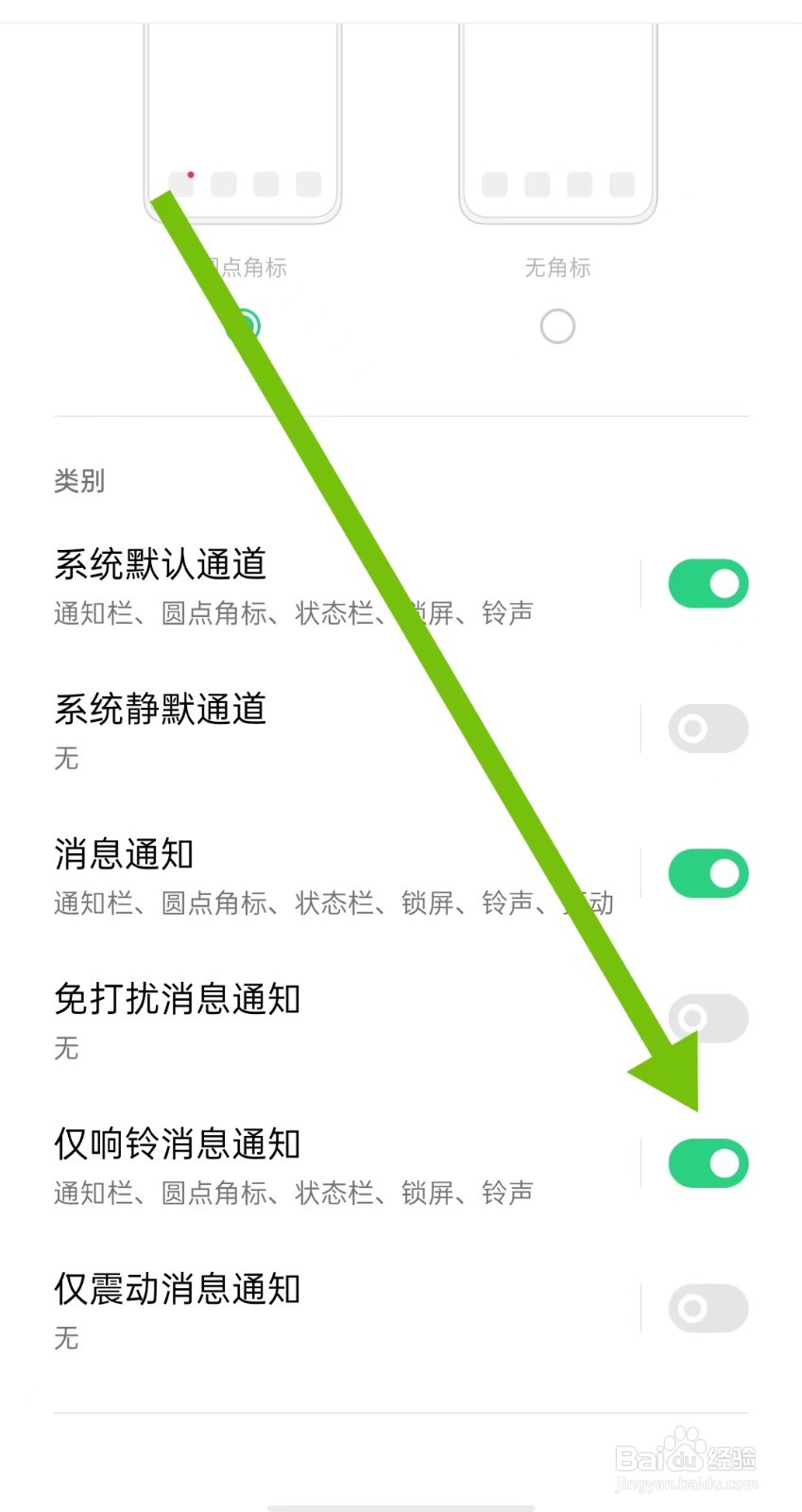Click the subtitle under 系统默认通道 listing 通知栏
This screenshot has height=1512, width=802.
293,612
